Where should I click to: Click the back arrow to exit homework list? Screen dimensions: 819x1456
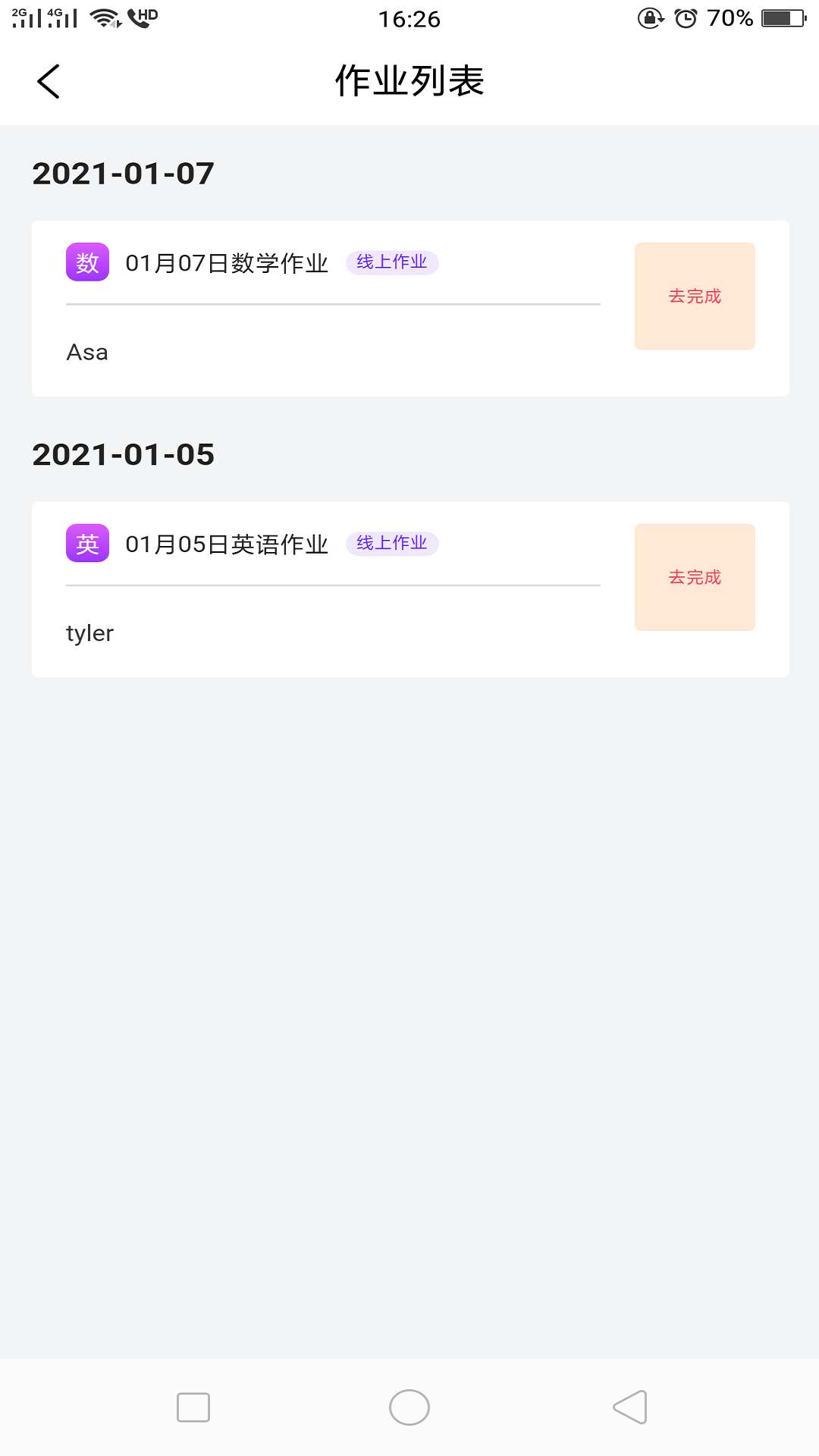click(x=49, y=80)
